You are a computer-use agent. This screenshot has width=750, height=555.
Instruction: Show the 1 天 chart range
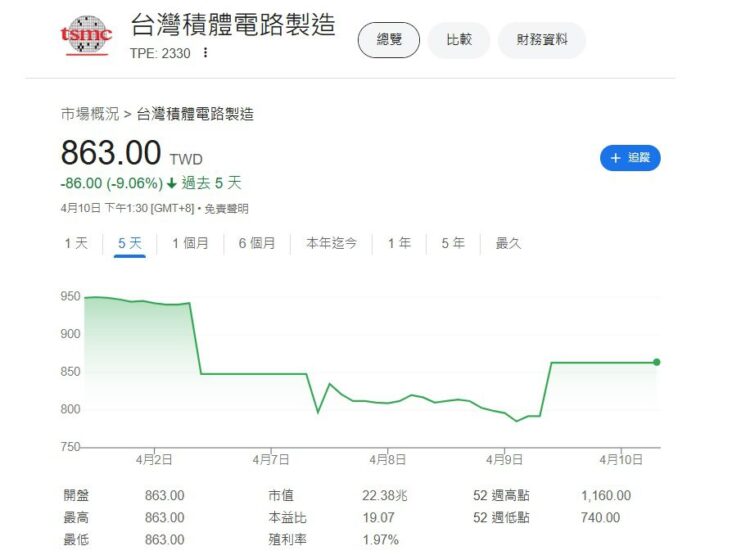(76, 243)
